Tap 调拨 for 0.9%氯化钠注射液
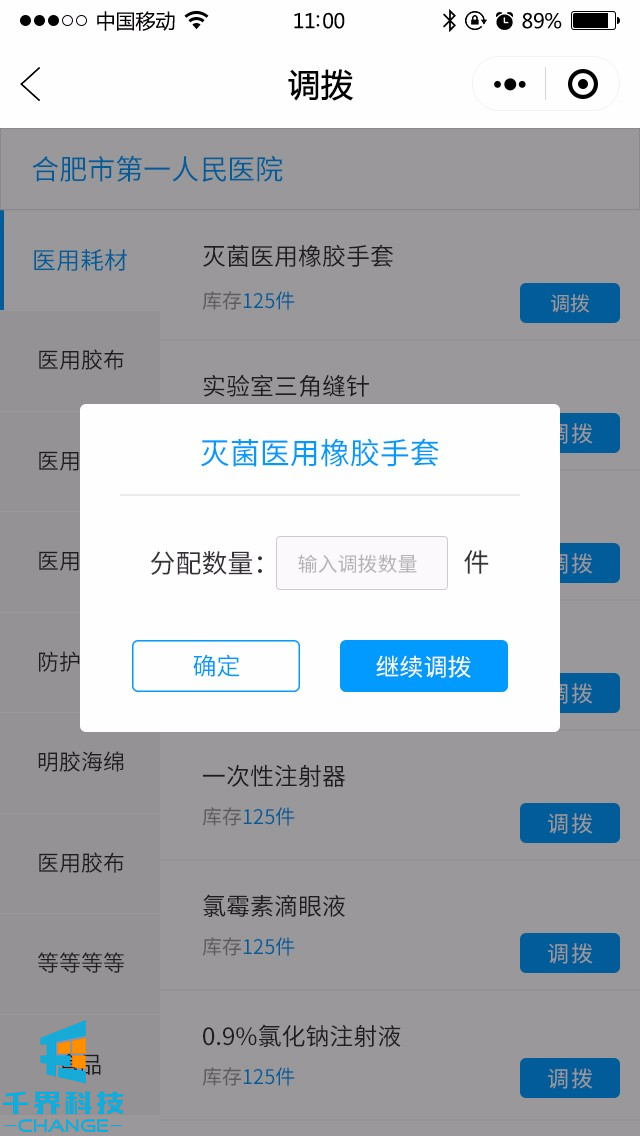The height and width of the screenshot is (1136, 640). pos(570,1078)
